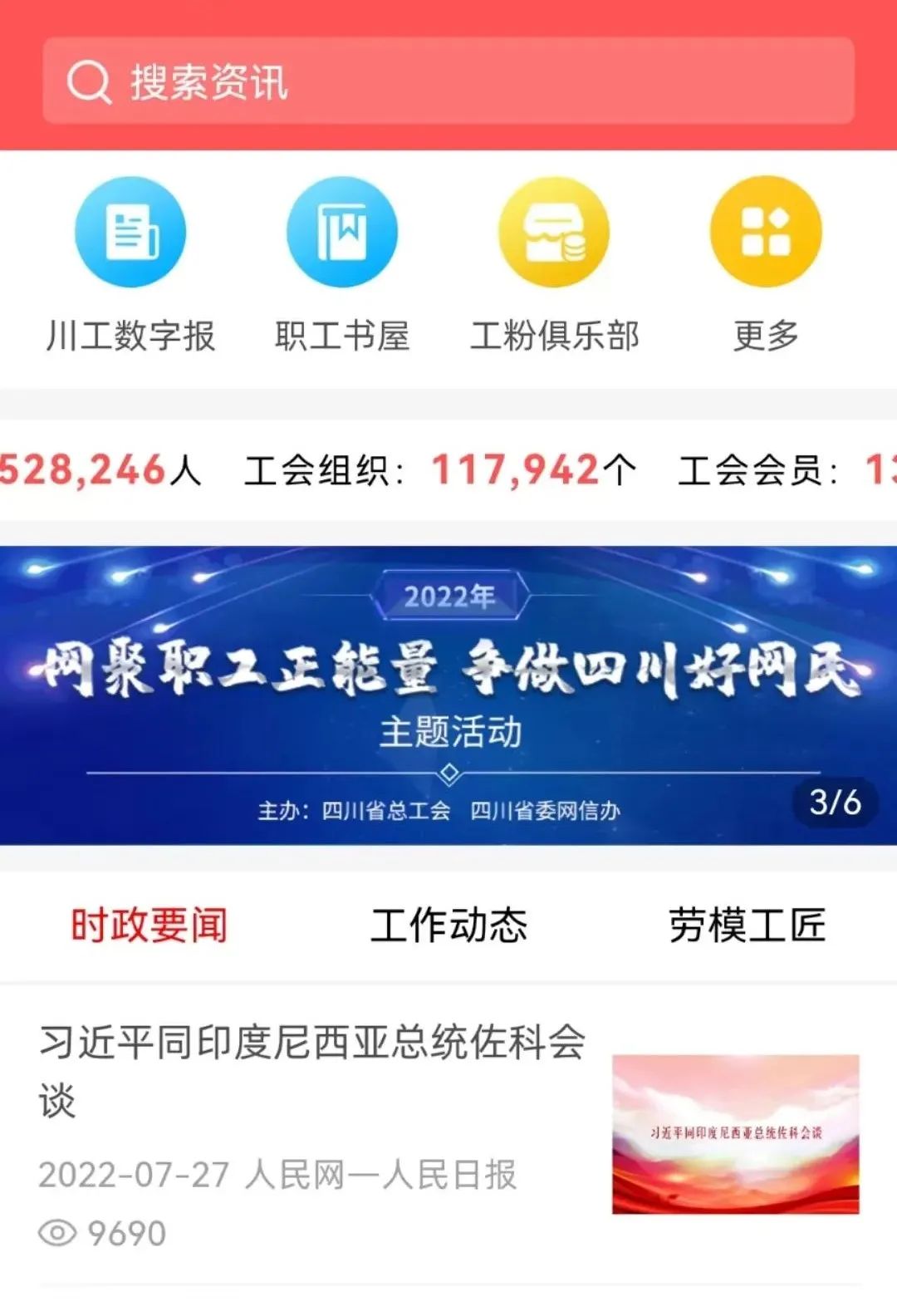Switch to the 劳模工匠 tab
The image size is (897, 1316).
747,925
